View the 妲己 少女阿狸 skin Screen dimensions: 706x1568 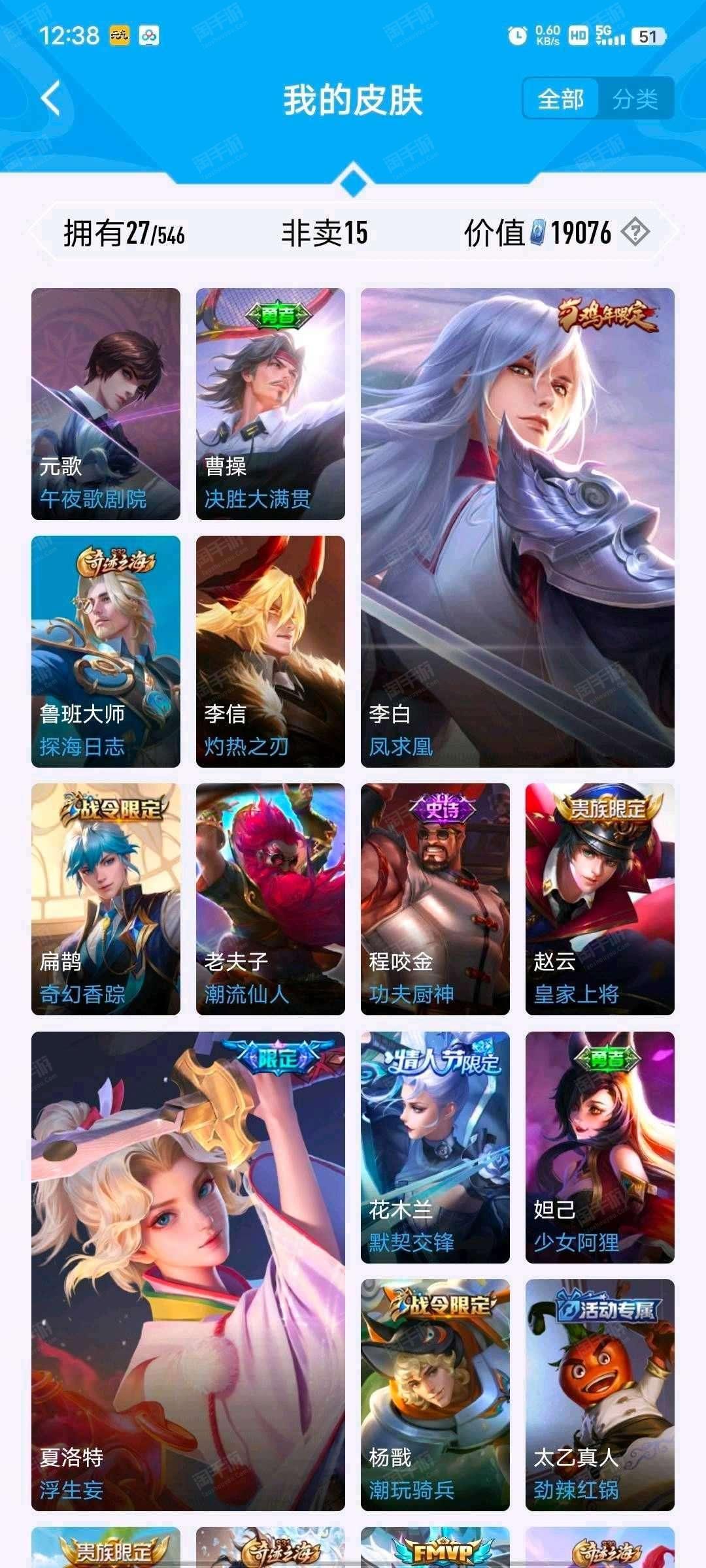click(600, 1147)
